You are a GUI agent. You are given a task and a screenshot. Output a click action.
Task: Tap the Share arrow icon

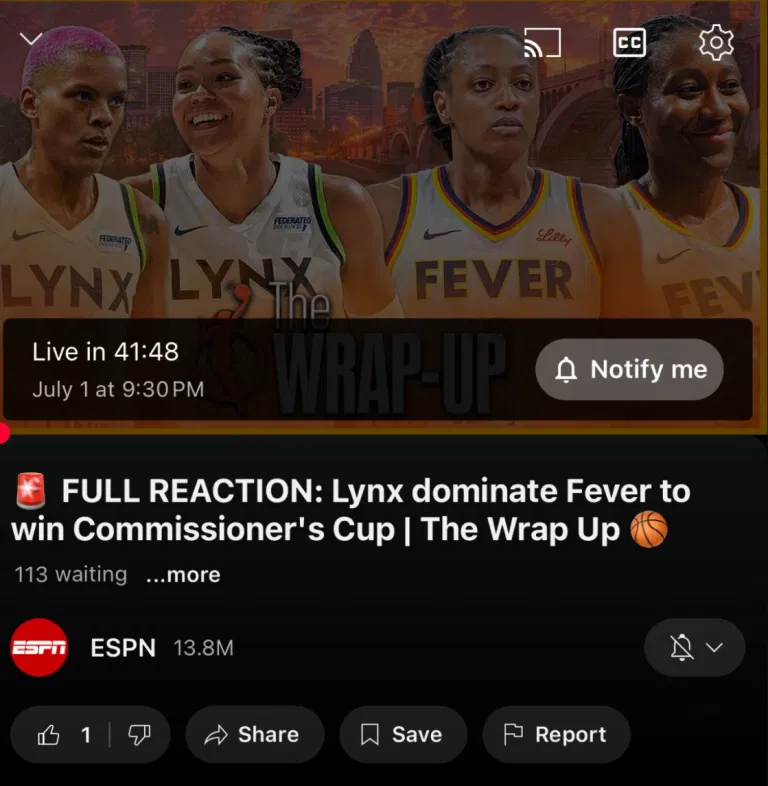tap(216, 734)
